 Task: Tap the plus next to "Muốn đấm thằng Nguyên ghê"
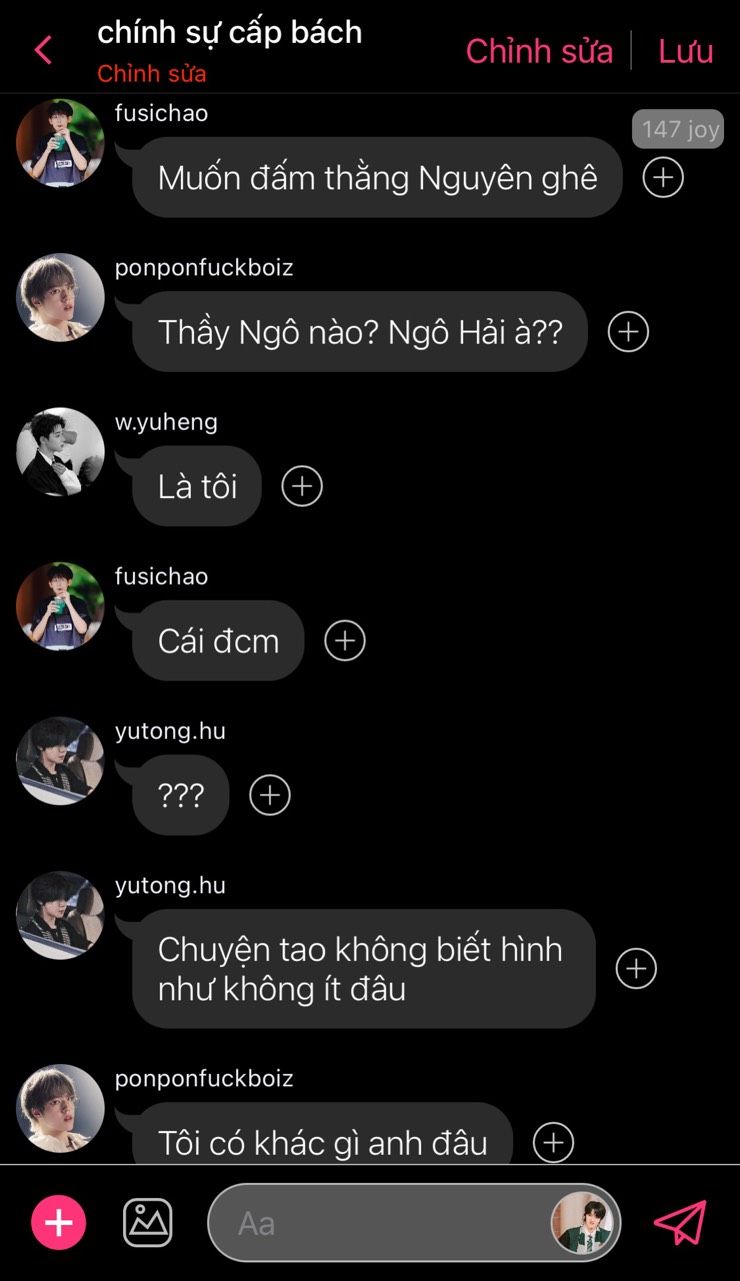663,178
